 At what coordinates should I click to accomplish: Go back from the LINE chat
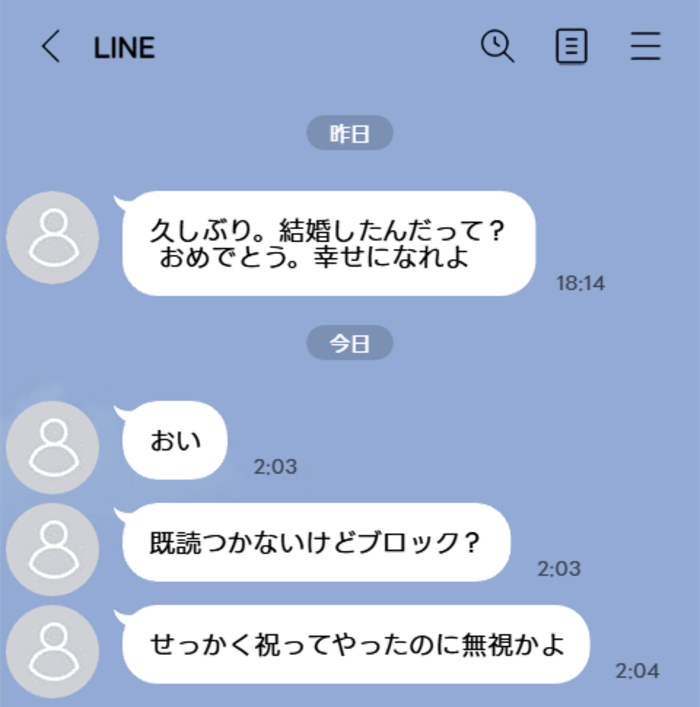tap(51, 47)
